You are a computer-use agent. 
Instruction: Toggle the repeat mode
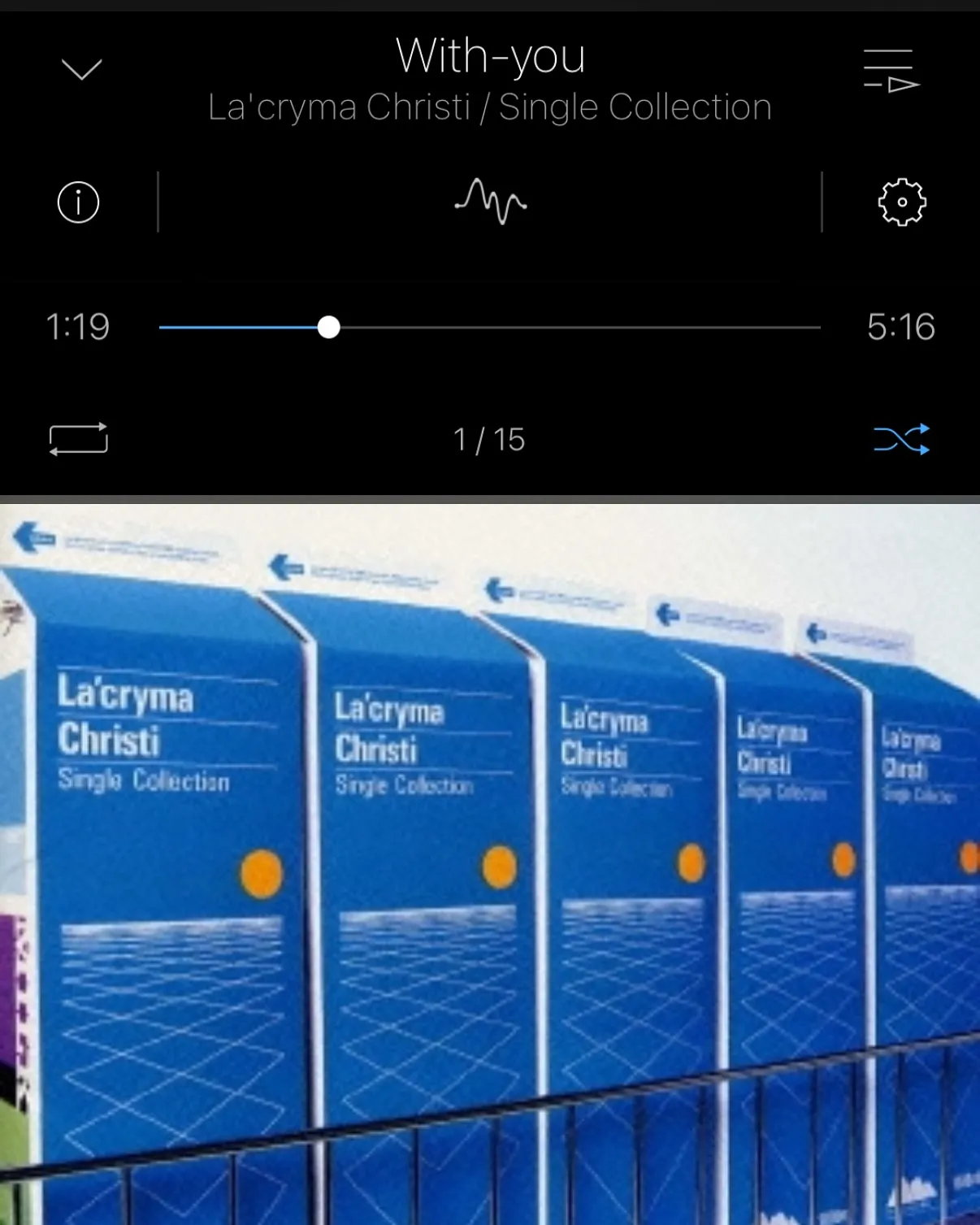pos(78,439)
